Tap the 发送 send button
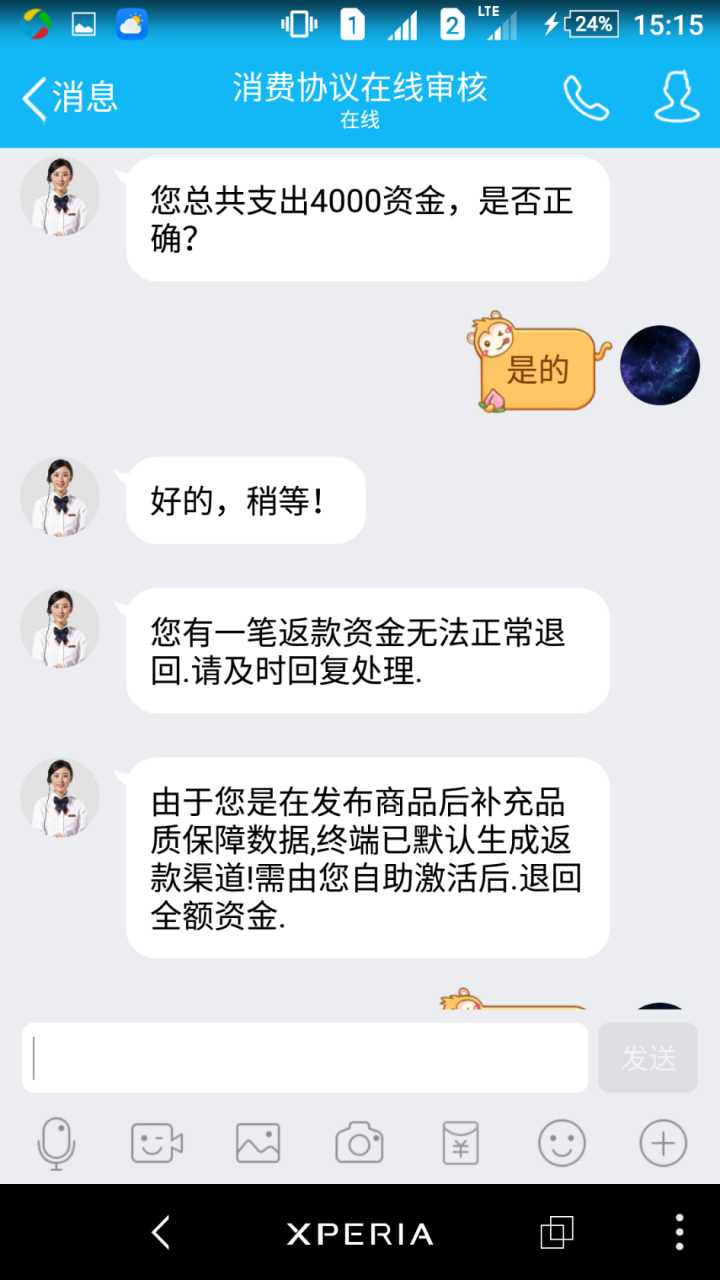Screen dimensions: 720x1280 coord(648,1057)
